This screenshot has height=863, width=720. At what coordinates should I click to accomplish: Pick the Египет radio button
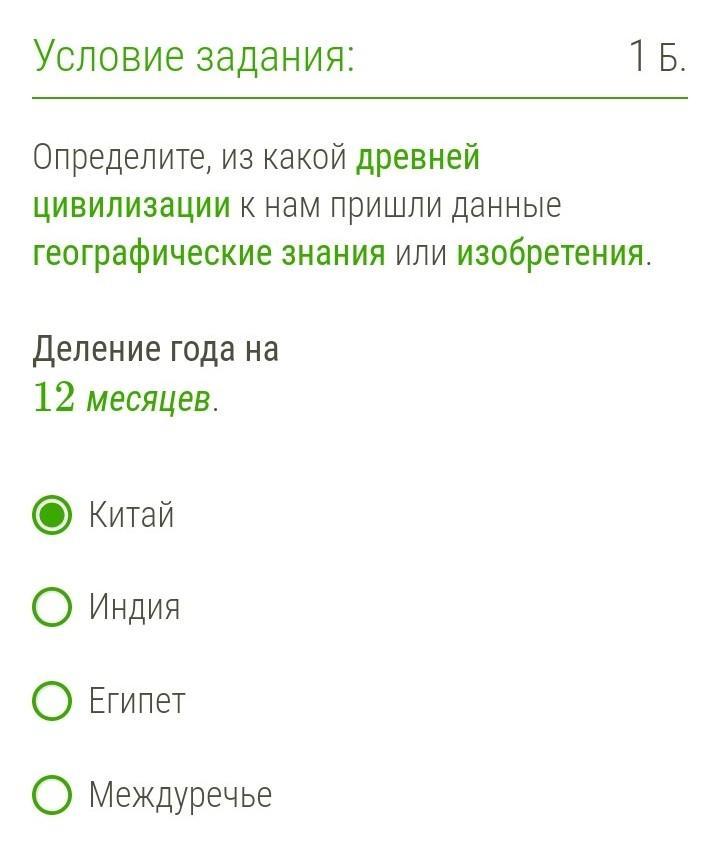coord(52,701)
